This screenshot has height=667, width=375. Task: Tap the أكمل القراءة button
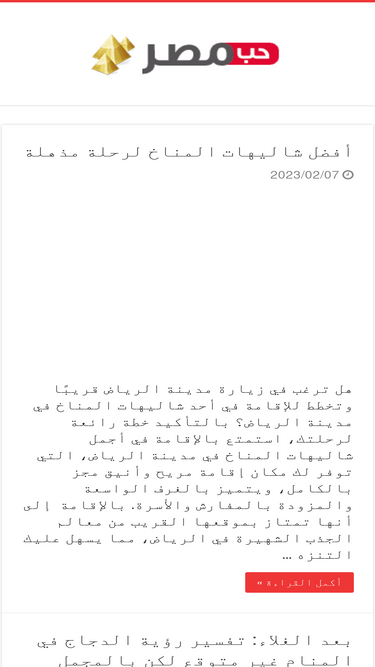coord(299,582)
